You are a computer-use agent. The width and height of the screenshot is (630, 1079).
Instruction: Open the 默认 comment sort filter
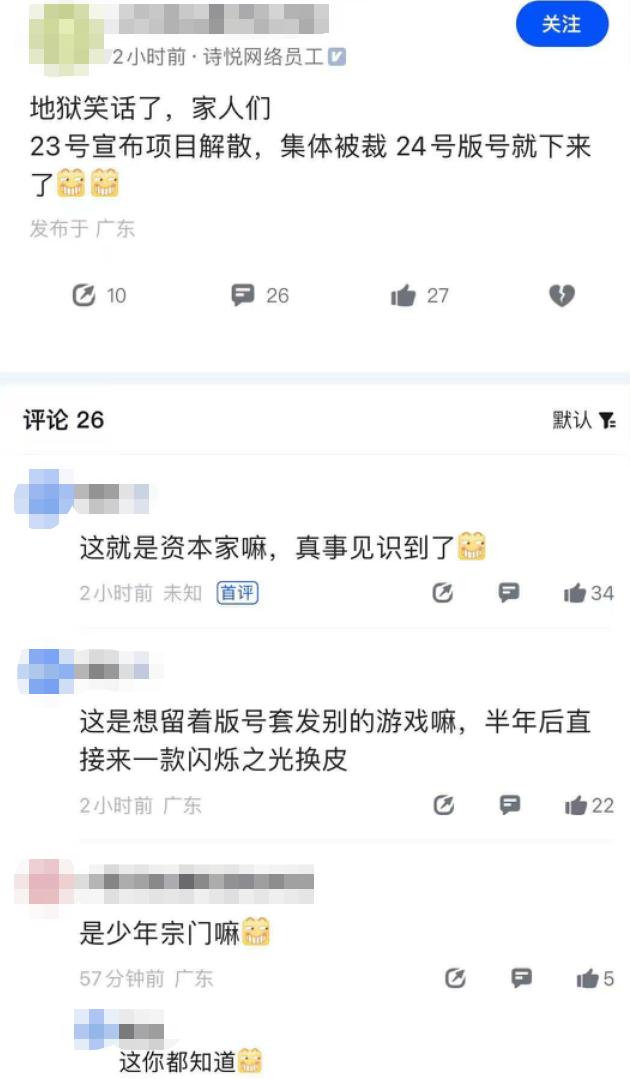584,419
